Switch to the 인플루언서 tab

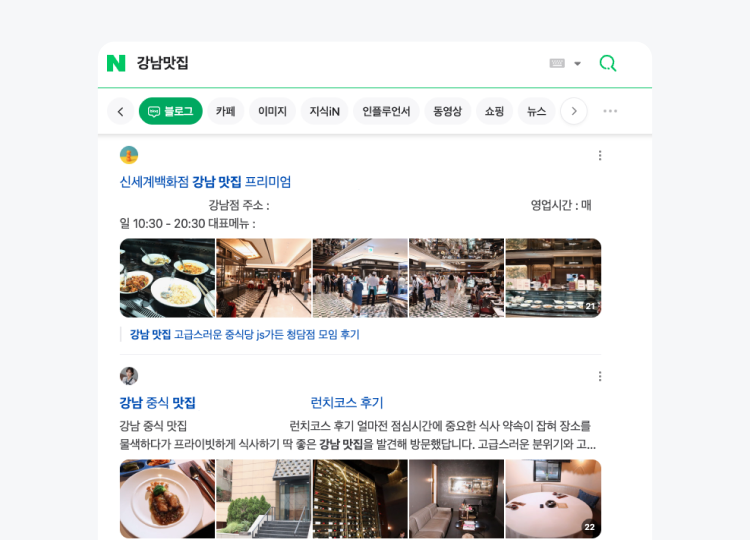point(386,111)
